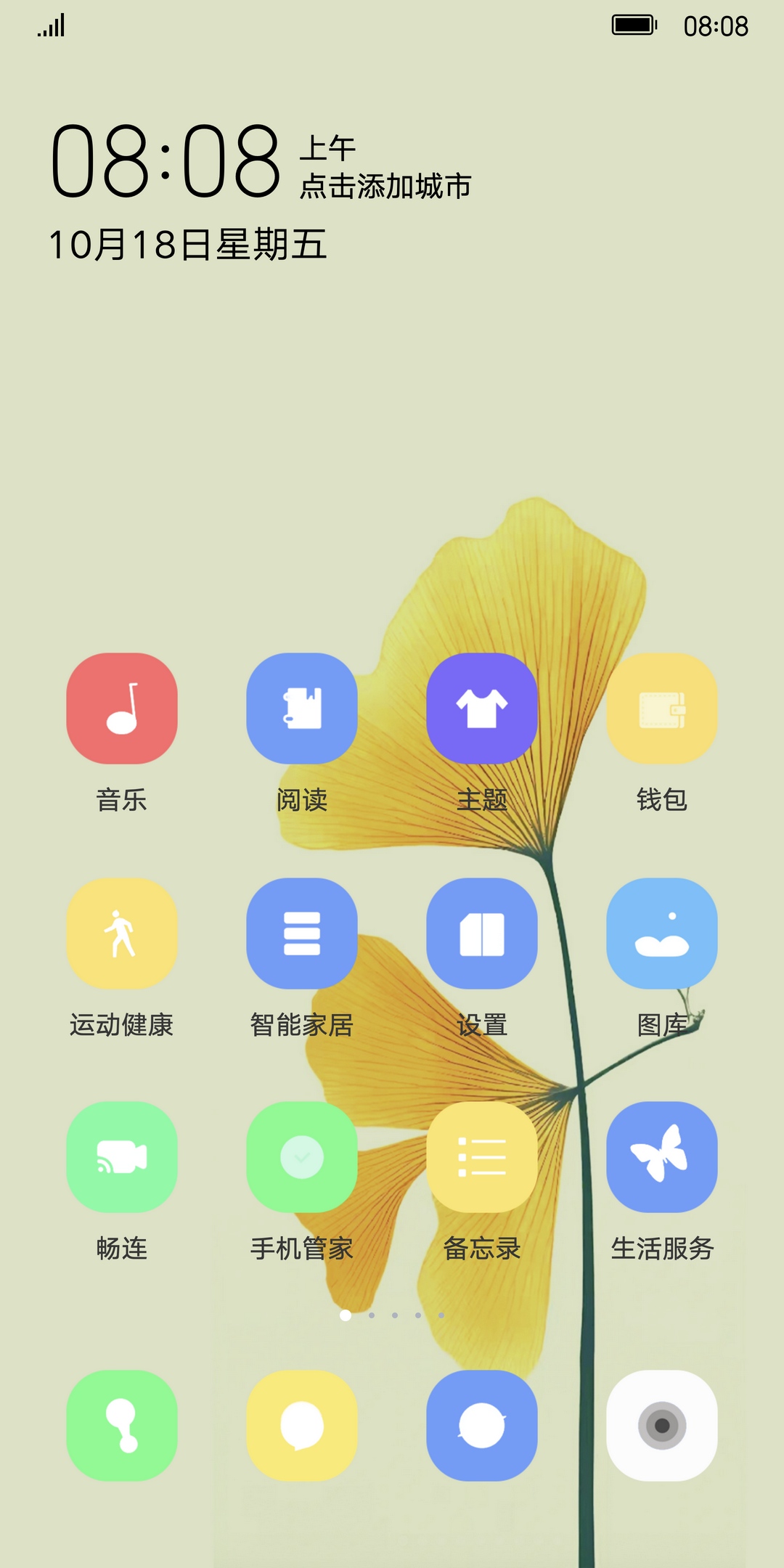Launch 生活服务 life services app
Viewport: 784px width, 1568px height.
[x=661, y=1157]
